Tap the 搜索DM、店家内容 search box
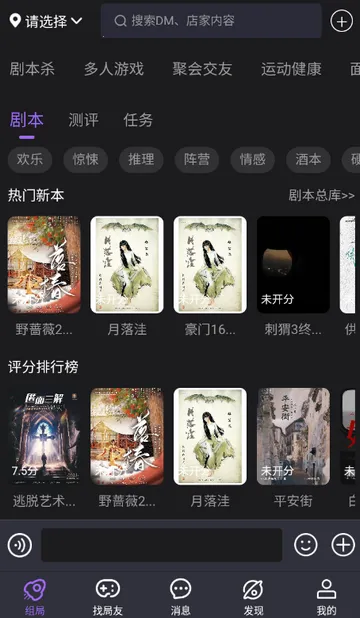360x618 pixels. click(x=211, y=21)
